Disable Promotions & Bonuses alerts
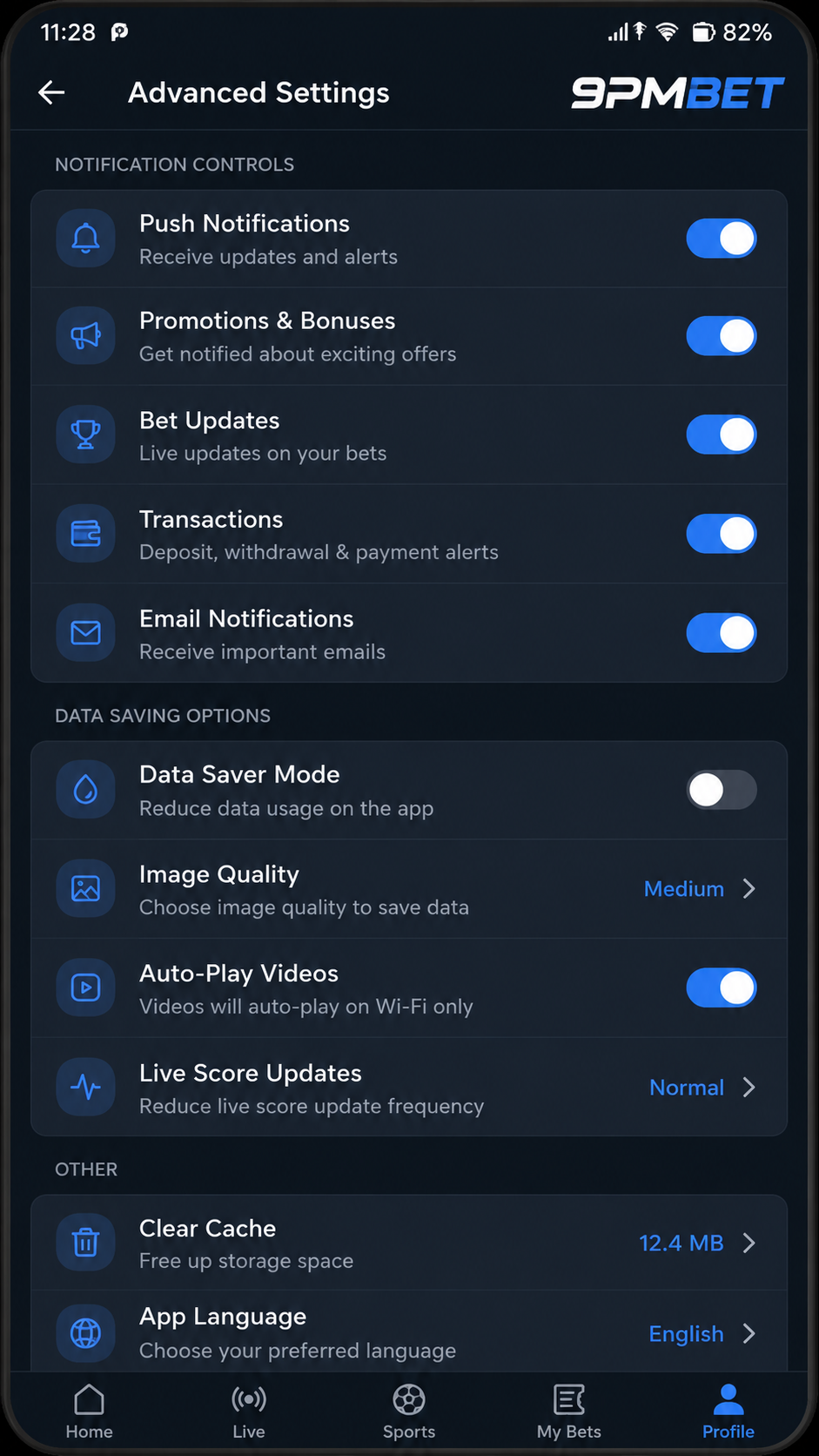 tap(721, 336)
